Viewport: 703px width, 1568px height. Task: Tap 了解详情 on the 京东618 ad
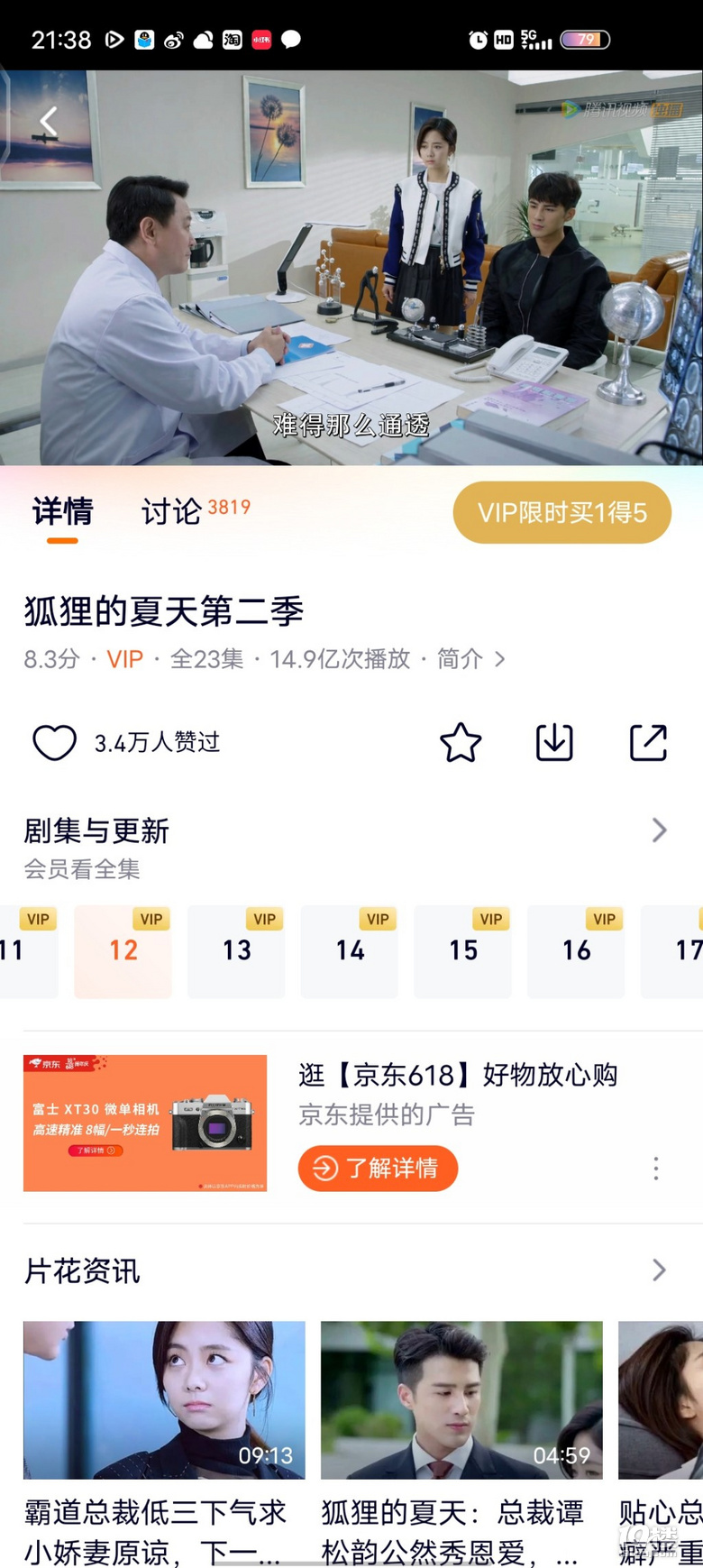pos(378,1168)
